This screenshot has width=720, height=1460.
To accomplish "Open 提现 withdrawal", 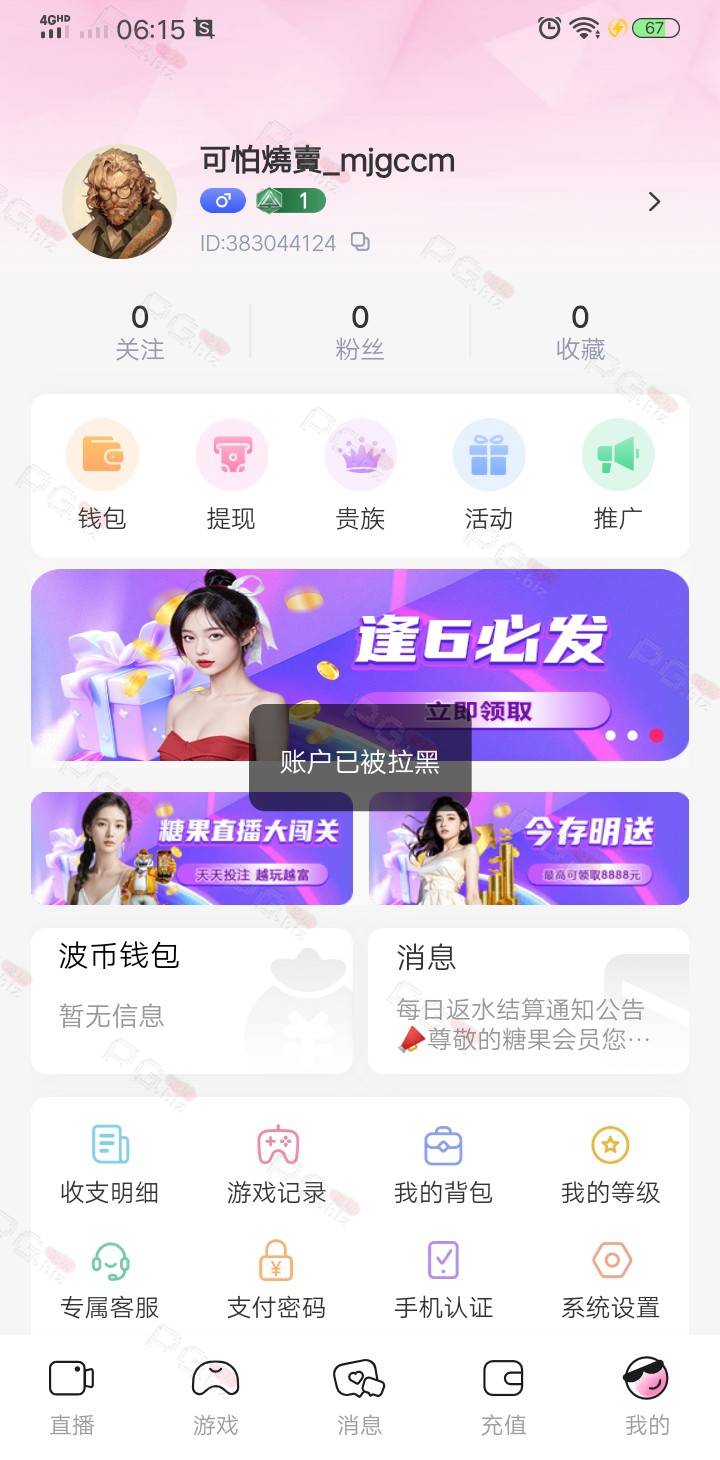I will pos(231,477).
